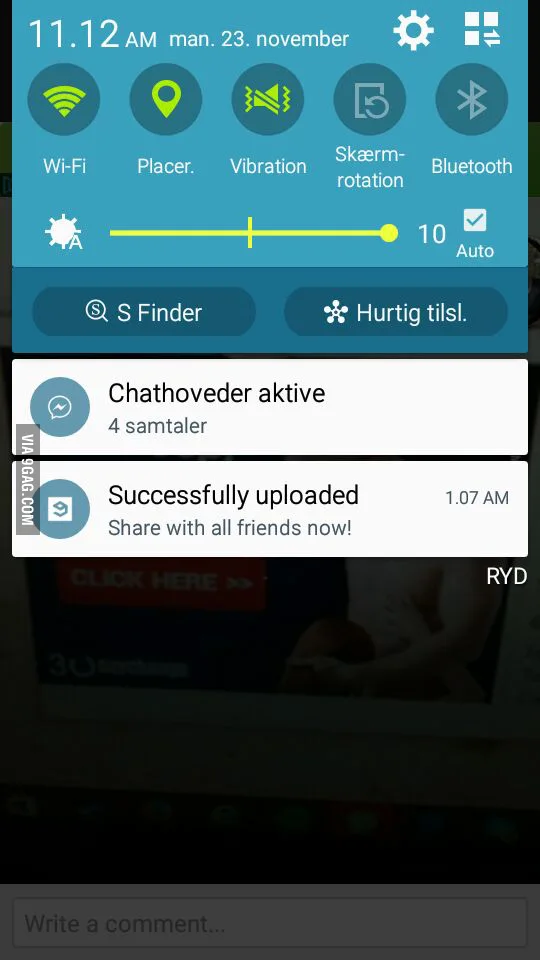Toggle the Wi-Fi quick setting
The width and height of the screenshot is (540, 960).
(x=64, y=100)
